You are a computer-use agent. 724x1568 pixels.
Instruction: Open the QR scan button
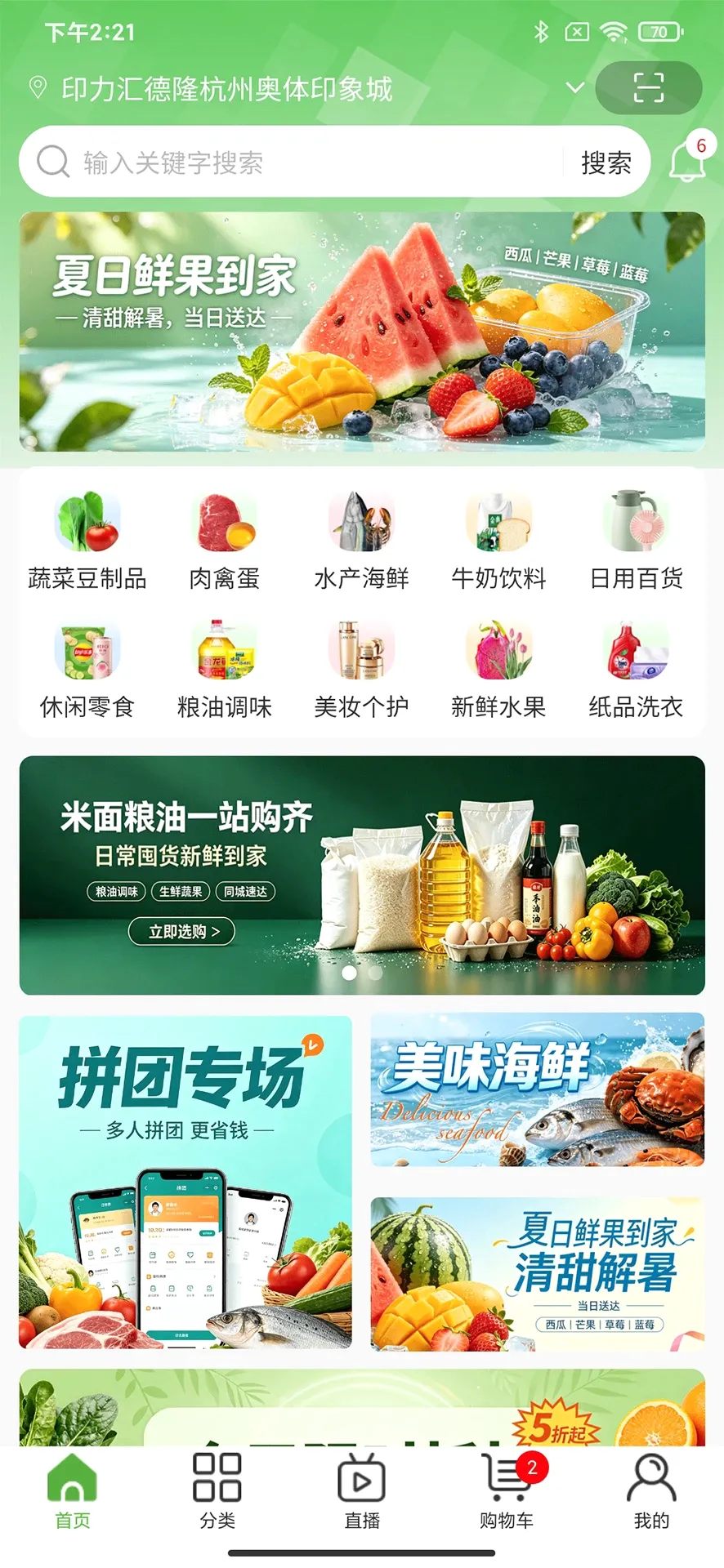coord(649,87)
